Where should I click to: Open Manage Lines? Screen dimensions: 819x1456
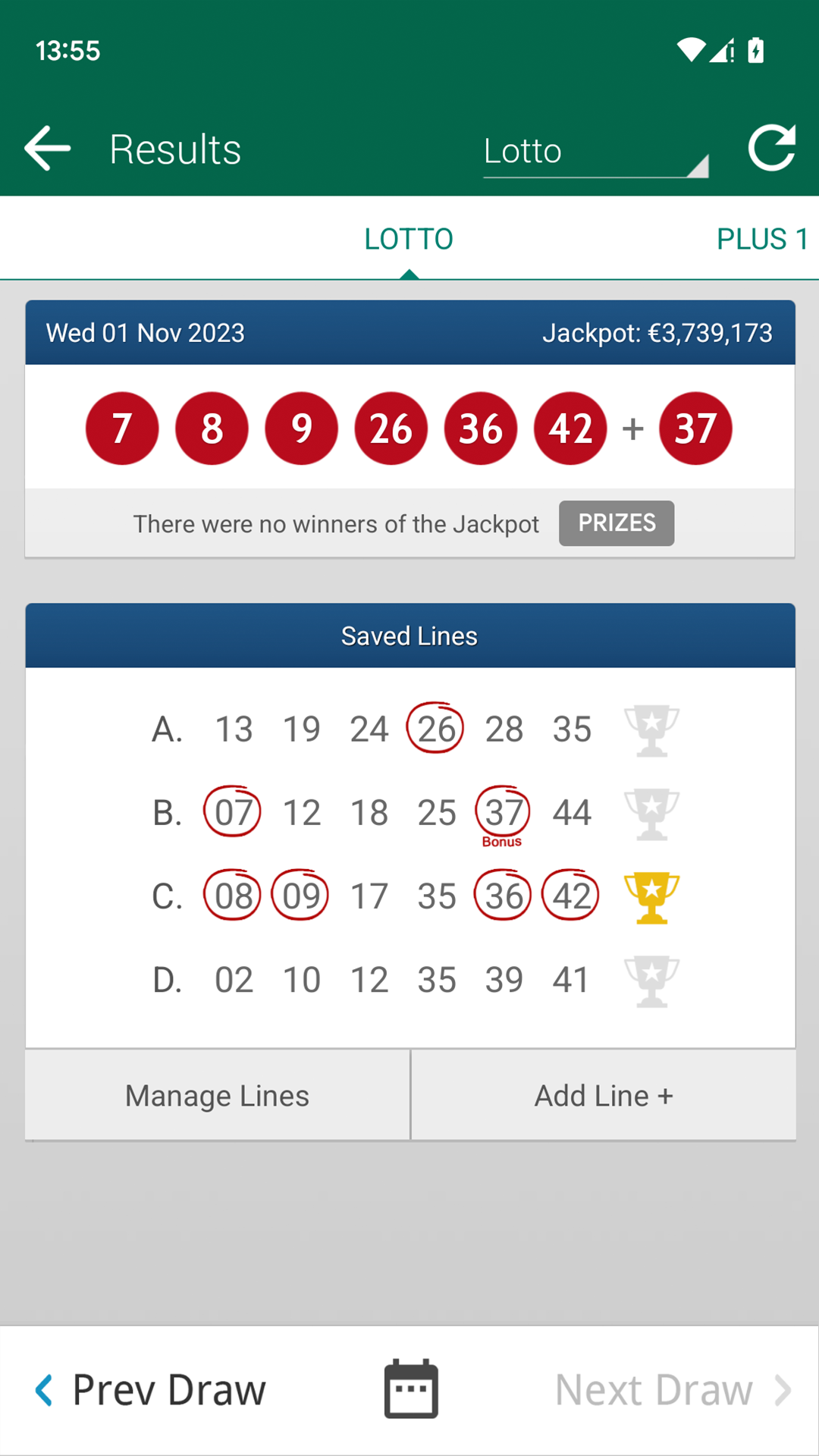[x=218, y=1095]
